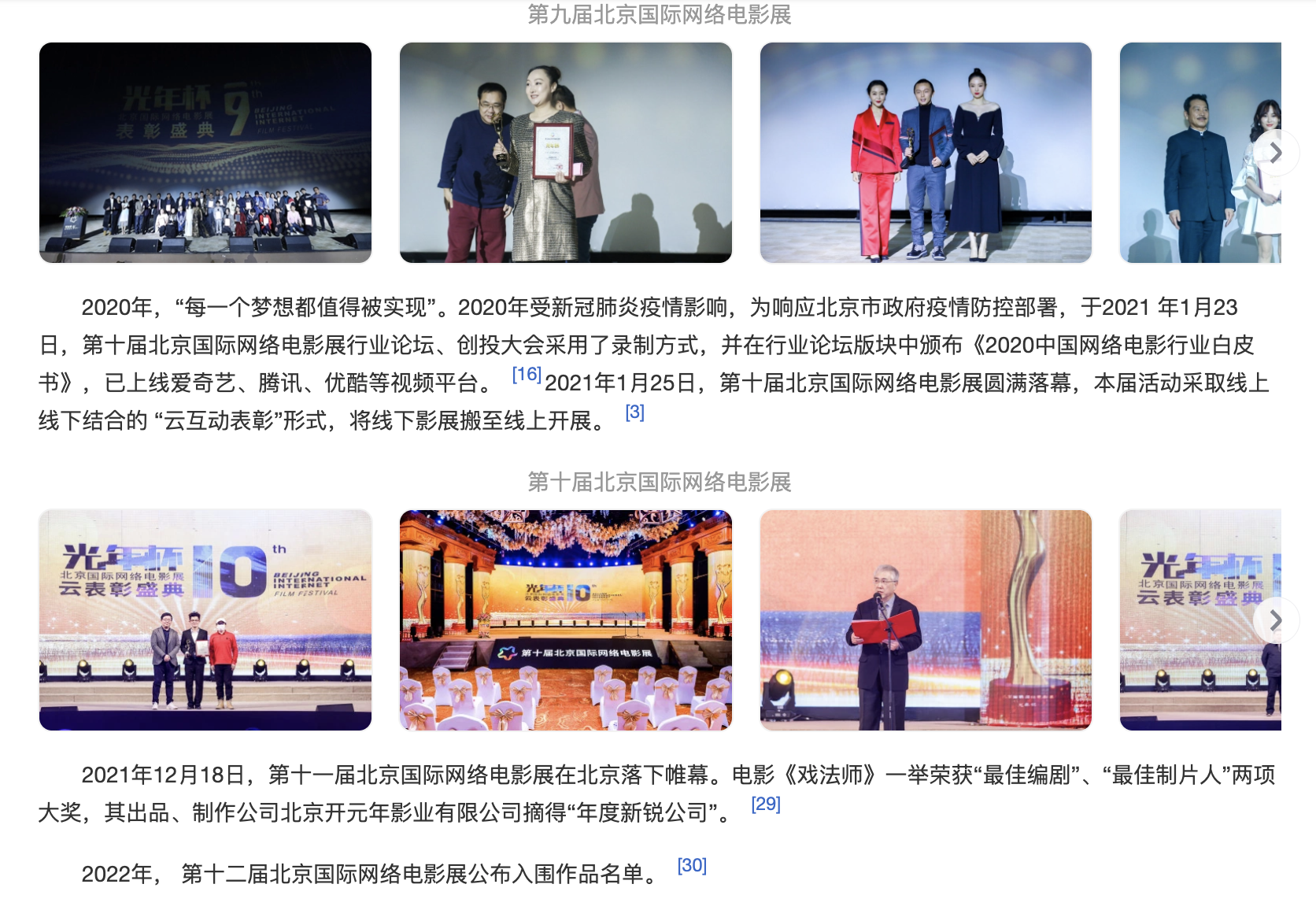This screenshot has width=1316, height=910.
Task: Open citation link [29]
Action: [765, 805]
